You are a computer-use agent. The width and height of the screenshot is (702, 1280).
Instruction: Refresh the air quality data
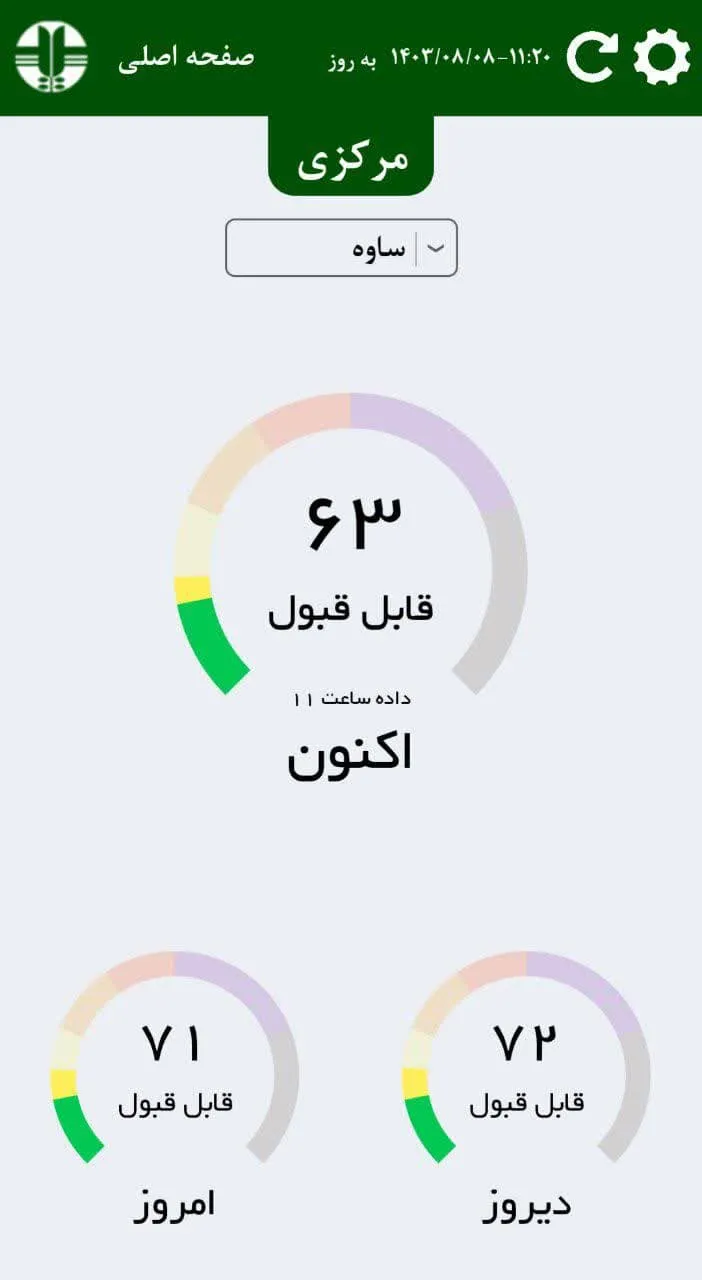pyautogui.click(x=592, y=57)
